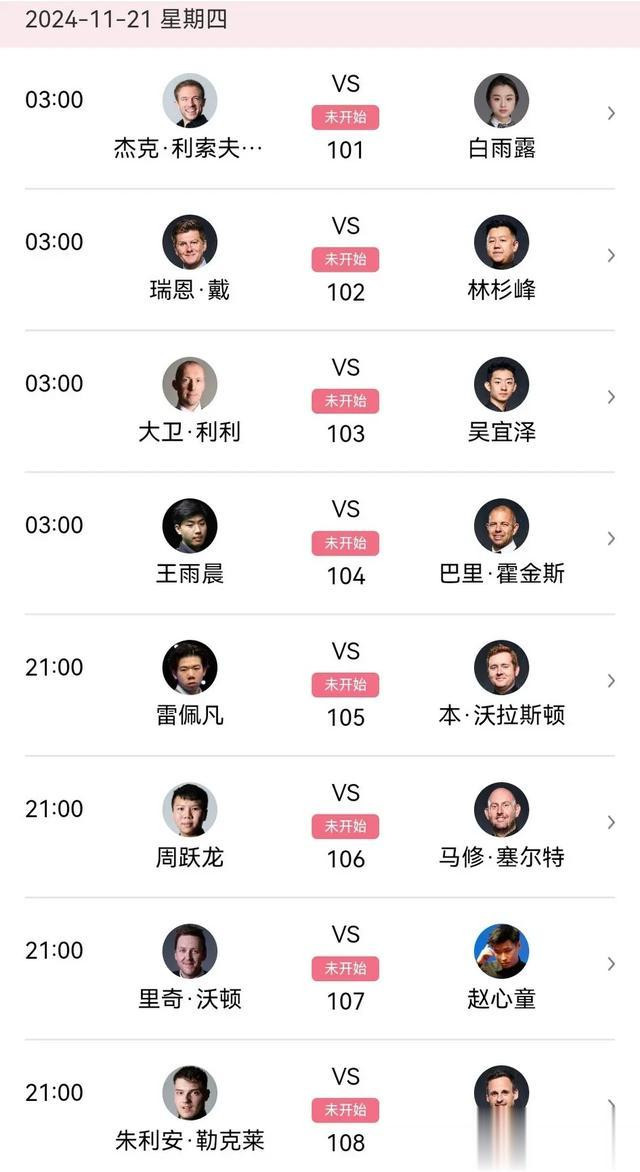Image resolution: width=640 pixels, height=1172 pixels.
Task: Open match 102 瑞恩·戴 vs 林杉峰
Action: (320, 259)
